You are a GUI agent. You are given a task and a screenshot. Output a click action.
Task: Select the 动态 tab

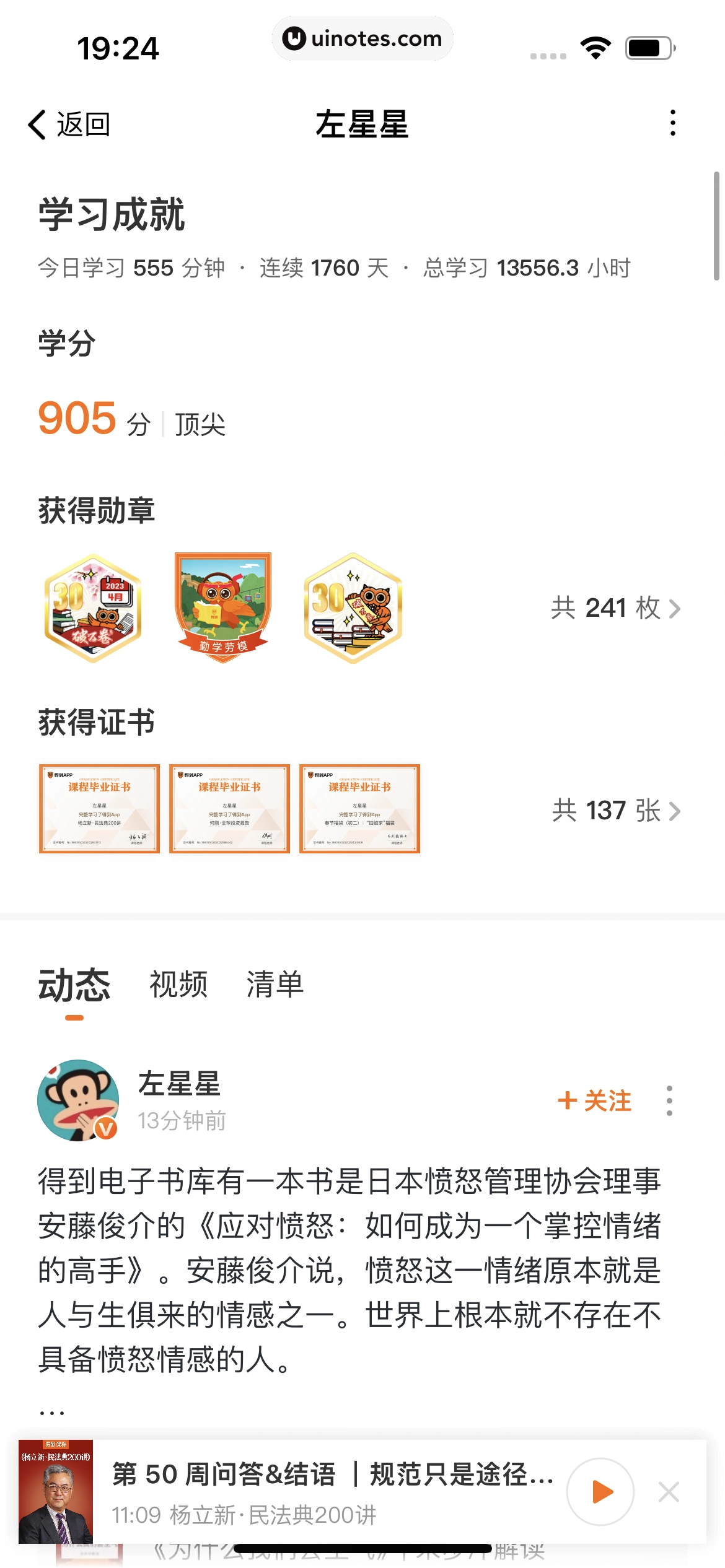point(74,984)
